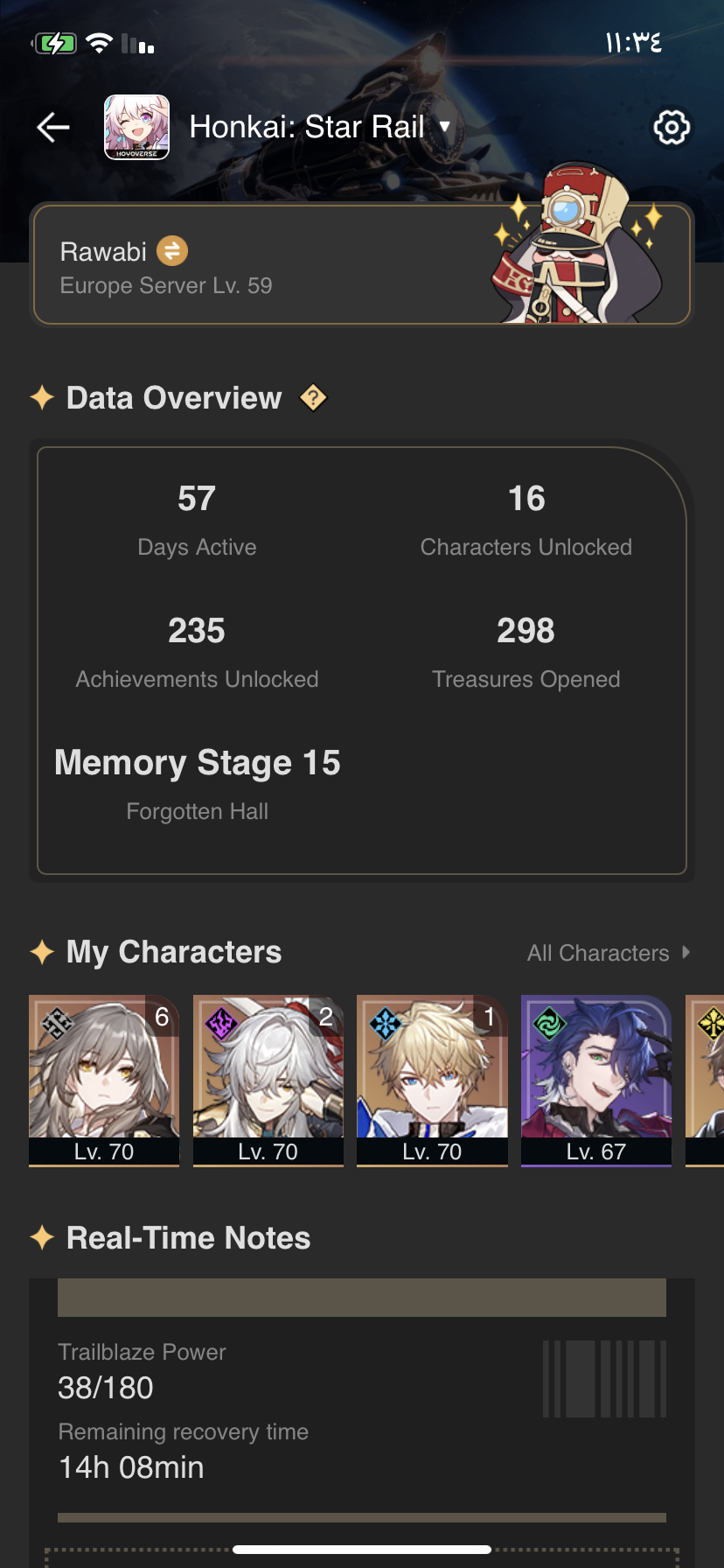Tap the Honkai: Star Rail app icon
Image resolution: width=724 pixels, height=1568 pixels.
click(136, 126)
